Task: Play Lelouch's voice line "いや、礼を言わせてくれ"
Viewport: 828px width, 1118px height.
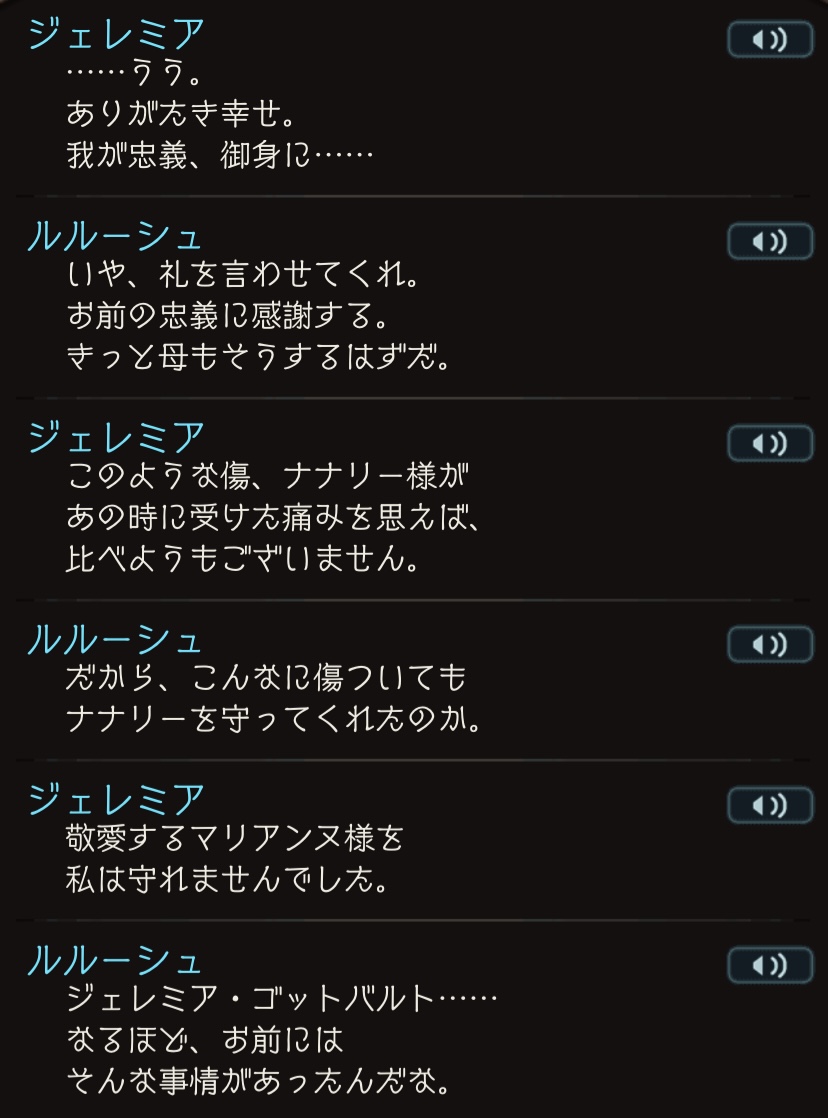Action: point(768,241)
